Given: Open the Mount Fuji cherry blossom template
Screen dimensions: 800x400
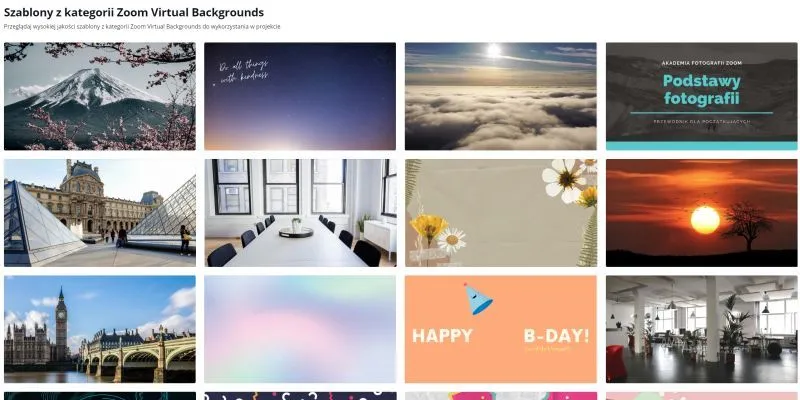Looking at the screenshot, I should click(100, 96).
